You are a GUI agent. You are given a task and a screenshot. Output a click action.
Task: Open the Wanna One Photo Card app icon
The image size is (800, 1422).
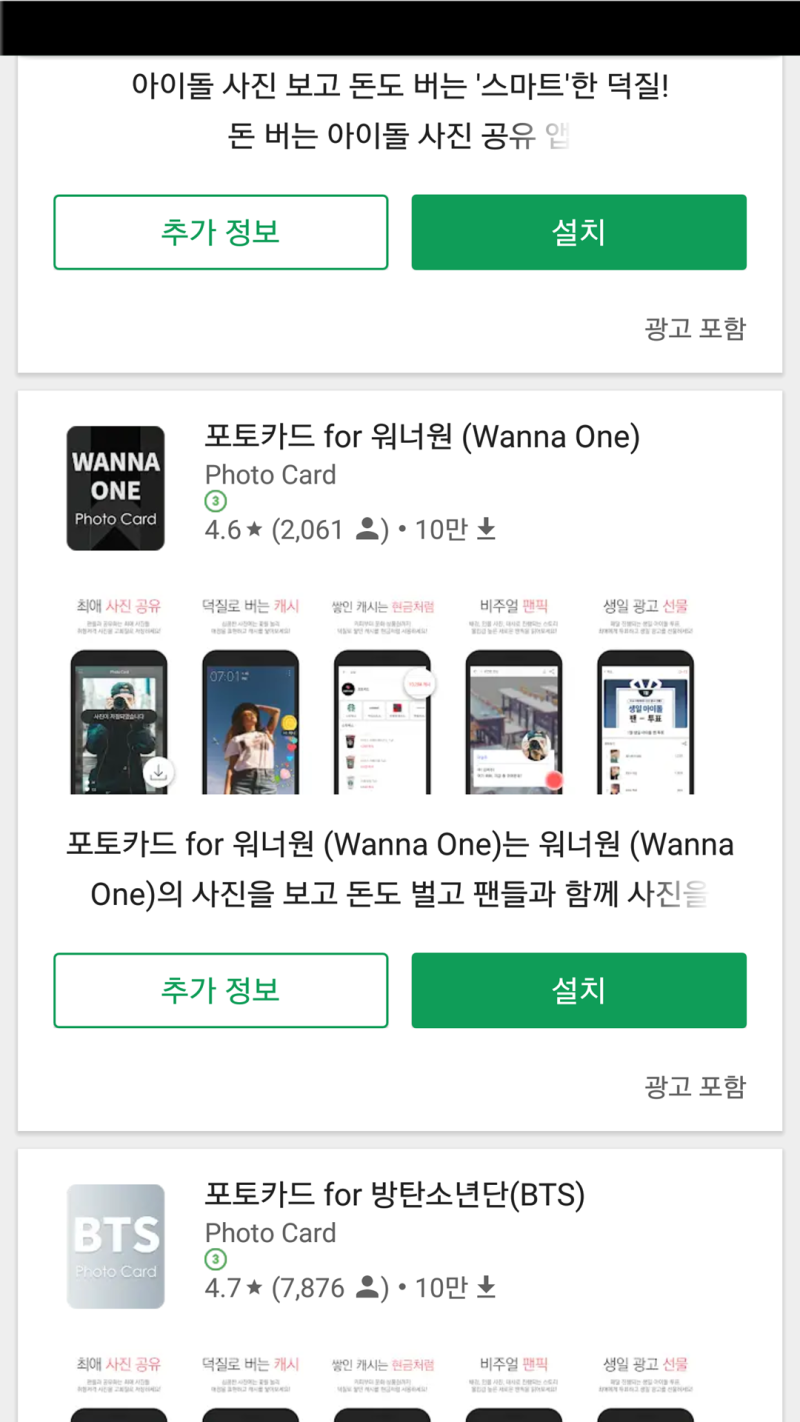(x=115, y=488)
